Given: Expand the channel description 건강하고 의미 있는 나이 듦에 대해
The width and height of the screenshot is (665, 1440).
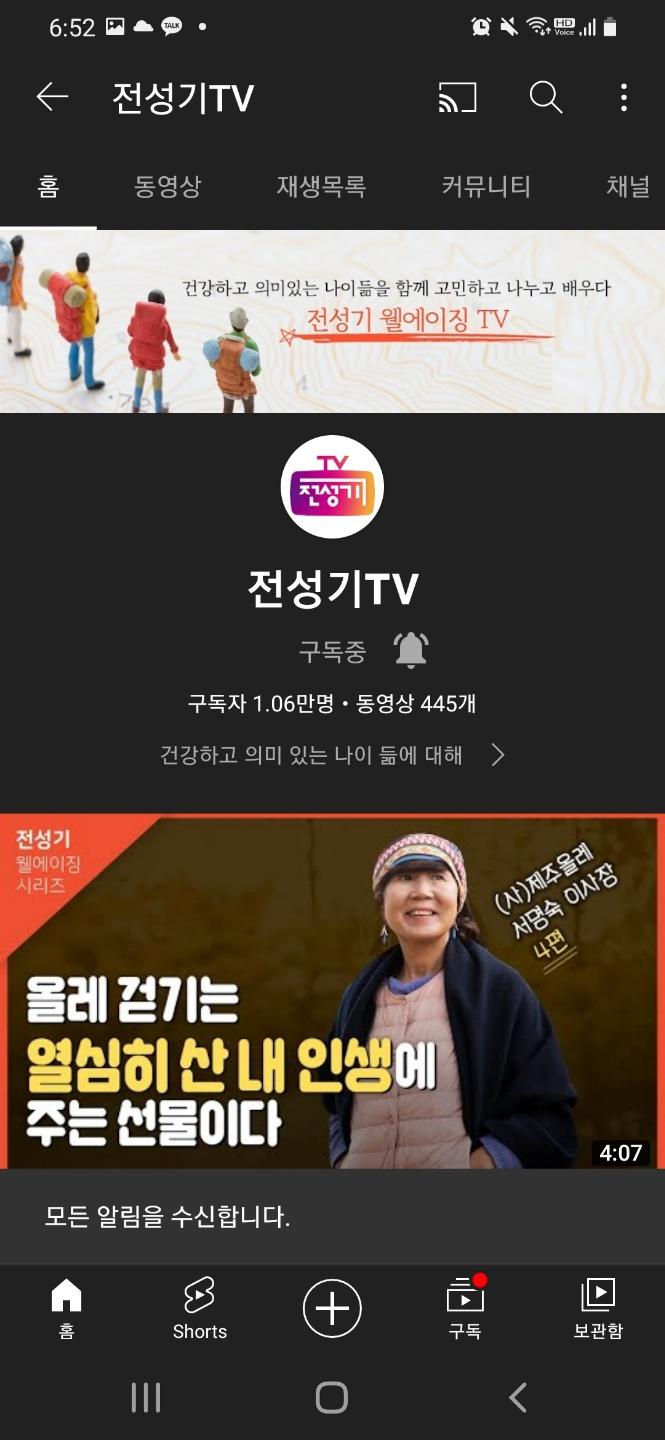Looking at the screenshot, I should 332,755.
